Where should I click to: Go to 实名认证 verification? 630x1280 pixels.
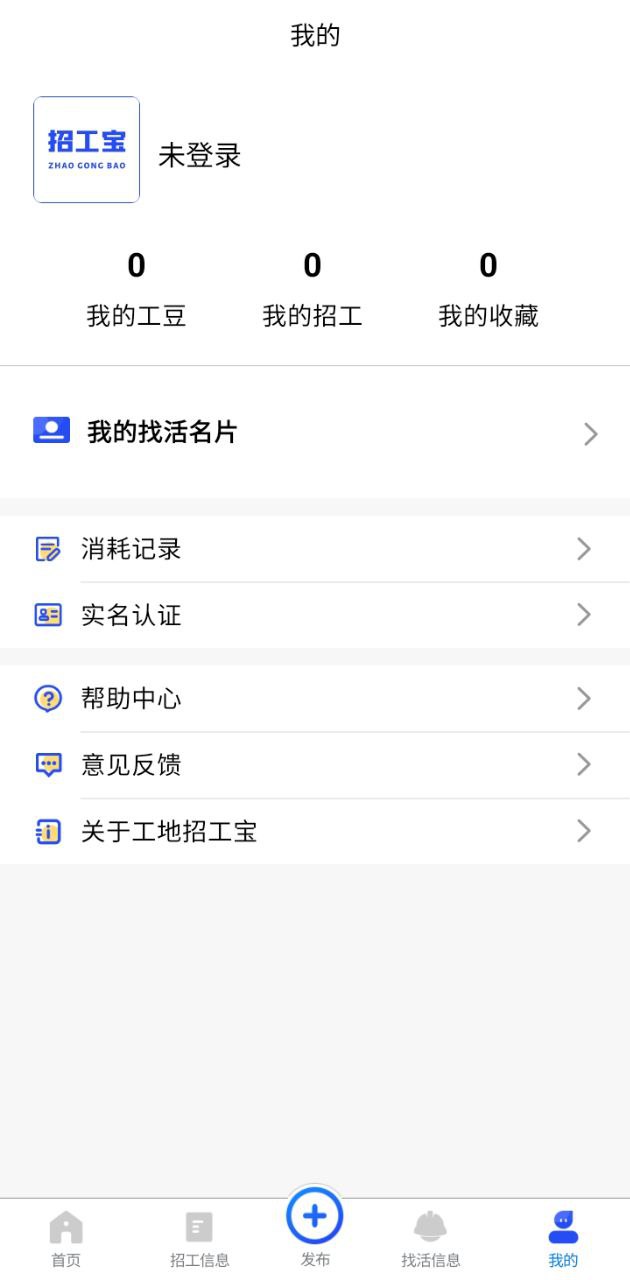click(315, 615)
